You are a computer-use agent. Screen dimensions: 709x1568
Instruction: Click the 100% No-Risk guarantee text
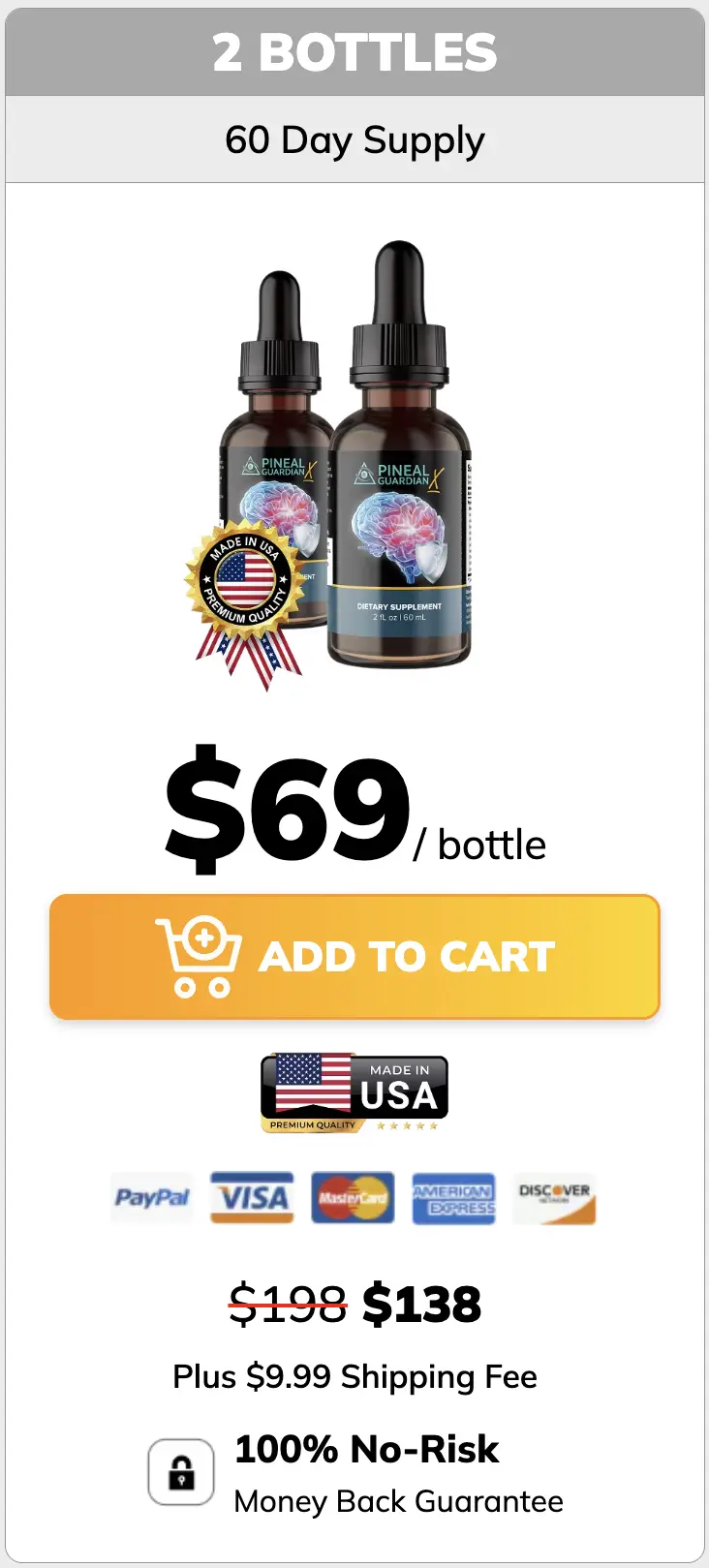click(x=366, y=1448)
